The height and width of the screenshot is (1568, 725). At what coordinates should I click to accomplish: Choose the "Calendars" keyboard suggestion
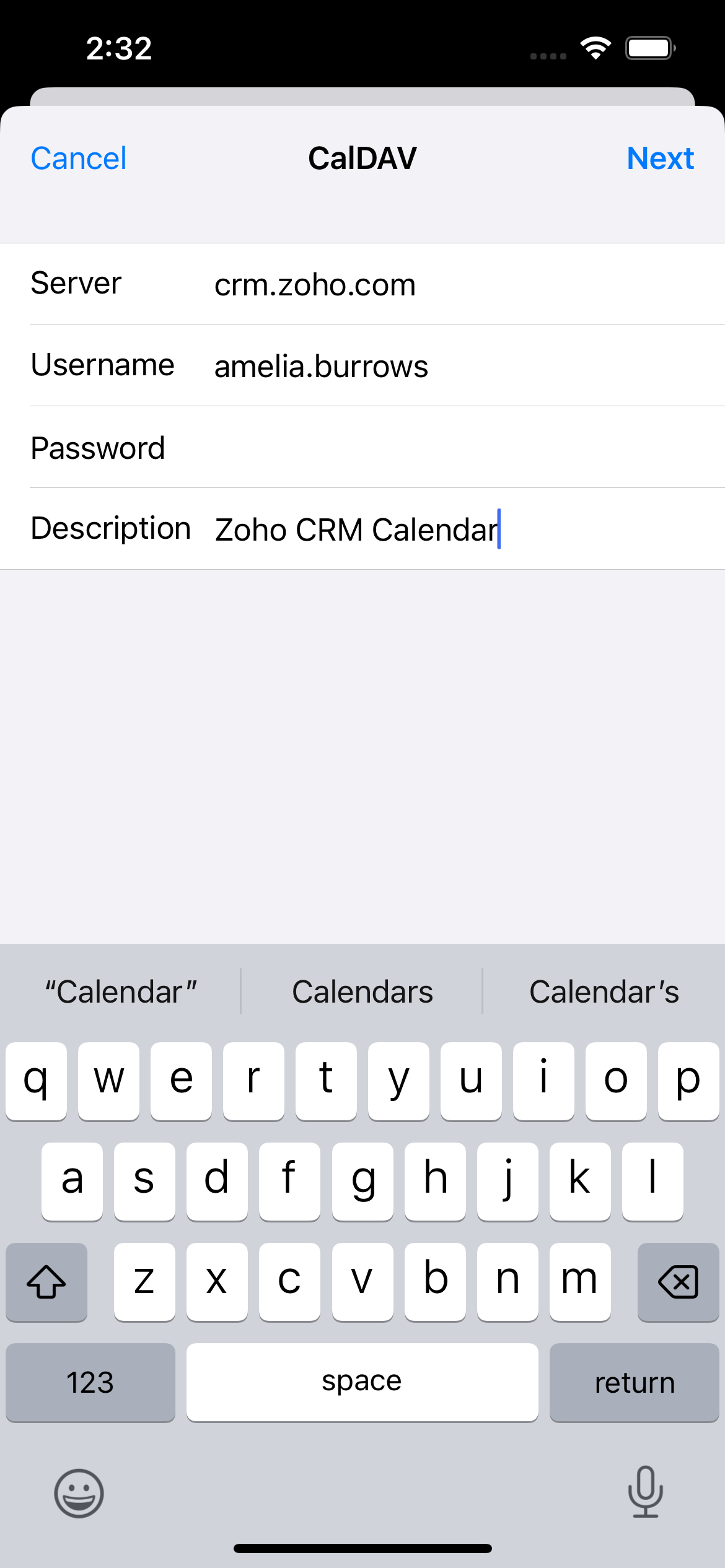point(362,991)
